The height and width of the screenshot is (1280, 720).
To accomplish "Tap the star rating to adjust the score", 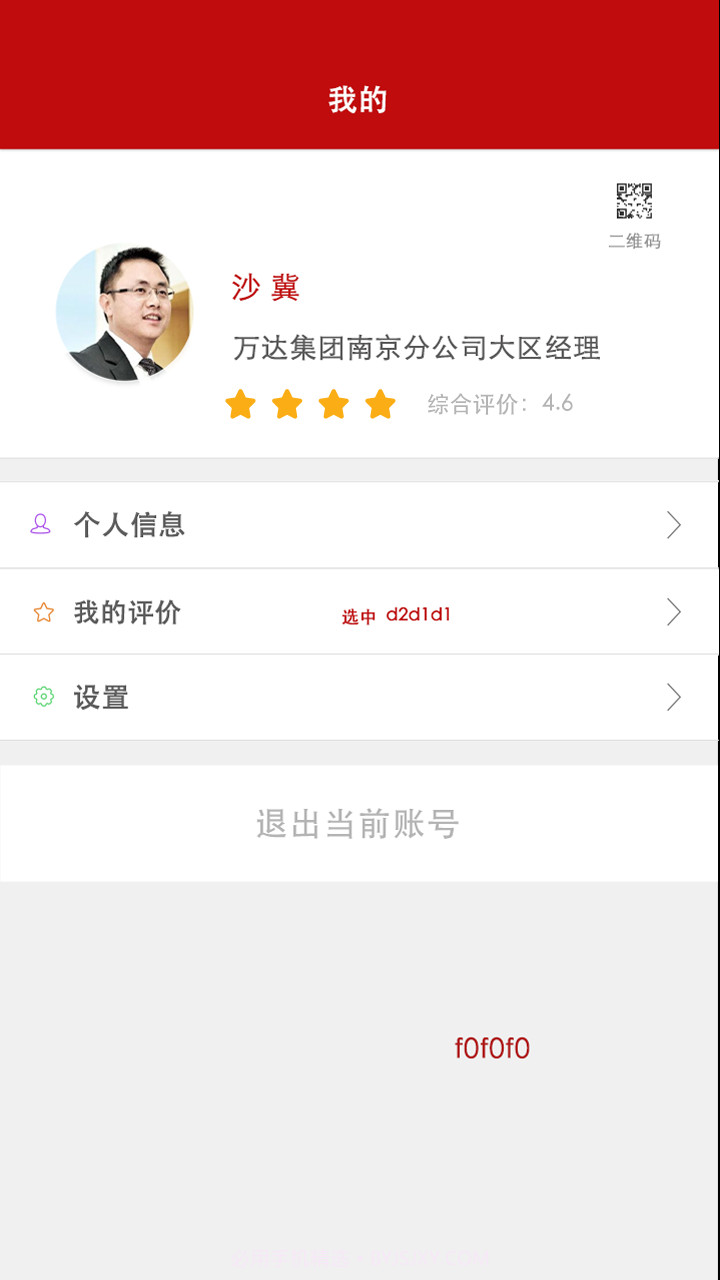I will 310,404.
